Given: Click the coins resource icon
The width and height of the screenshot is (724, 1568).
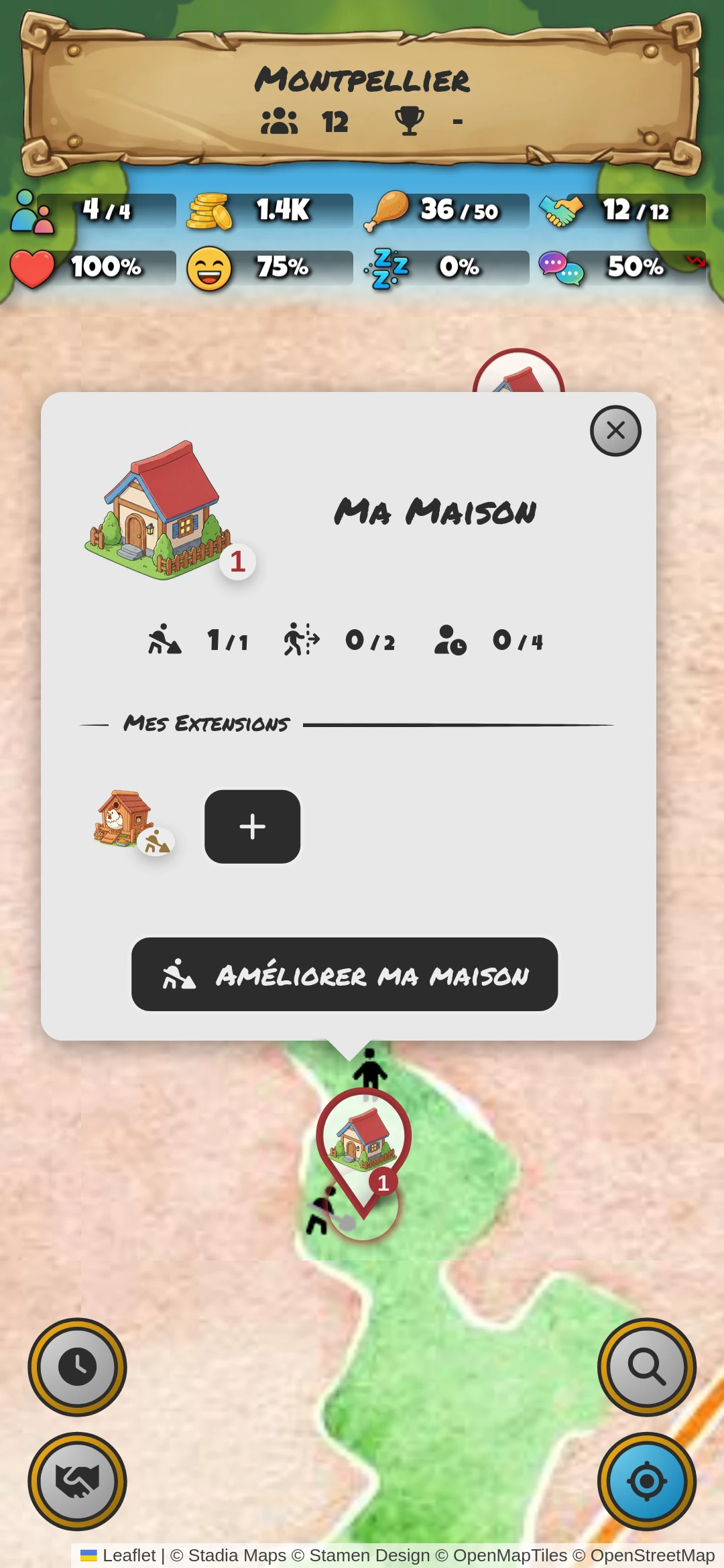Looking at the screenshot, I should click(x=208, y=209).
